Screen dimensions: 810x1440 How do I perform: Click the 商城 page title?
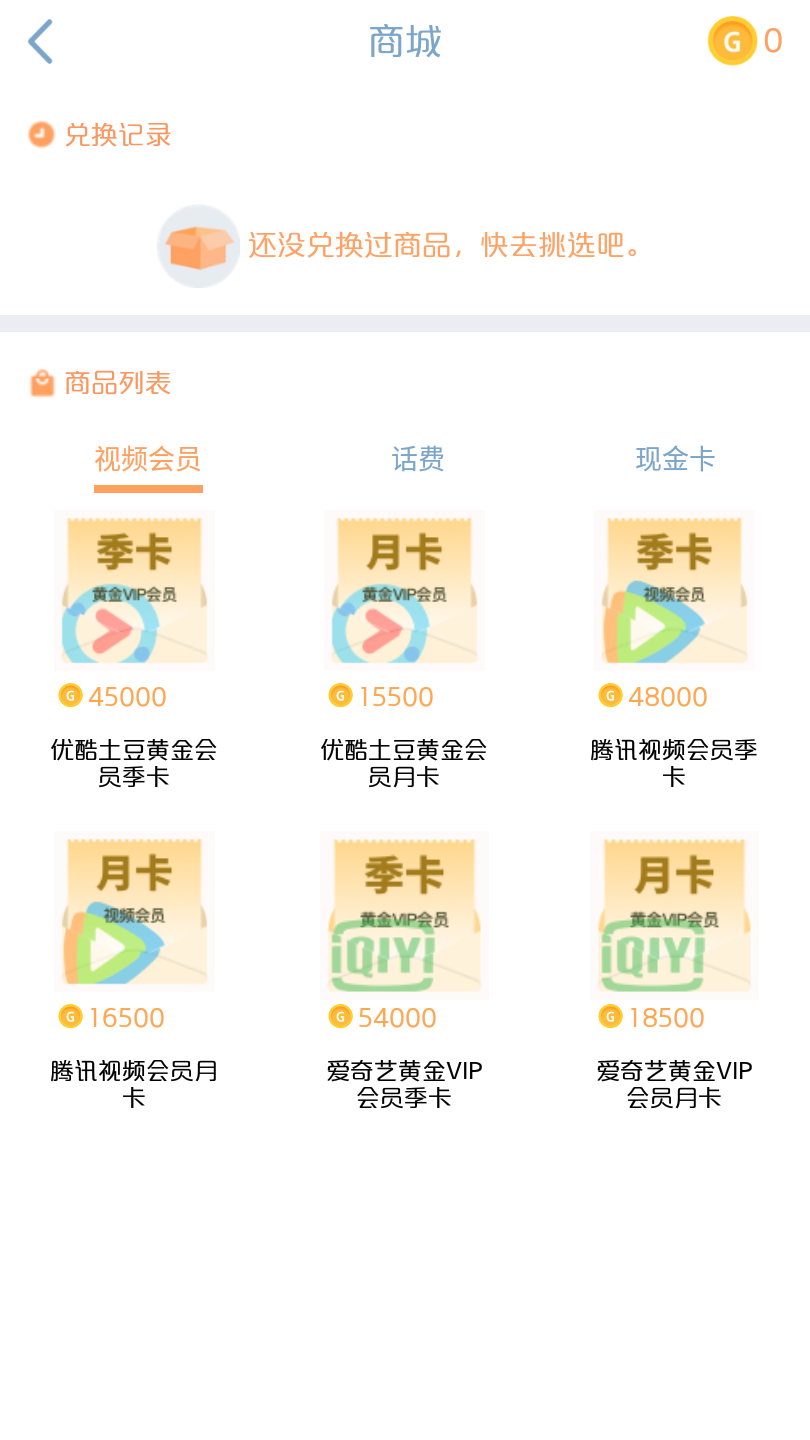404,40
